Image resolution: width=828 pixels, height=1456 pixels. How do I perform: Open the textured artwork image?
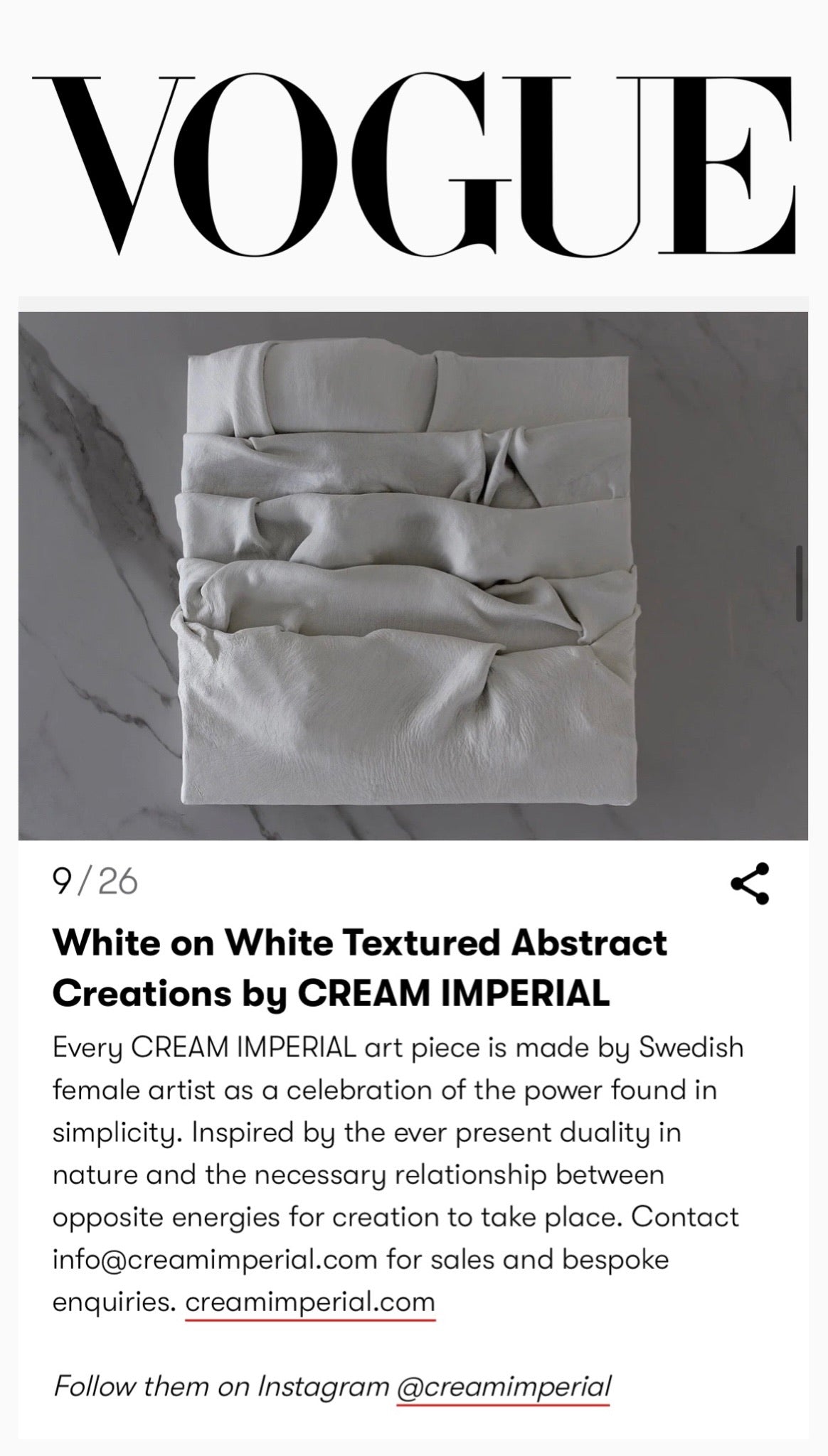413,576
